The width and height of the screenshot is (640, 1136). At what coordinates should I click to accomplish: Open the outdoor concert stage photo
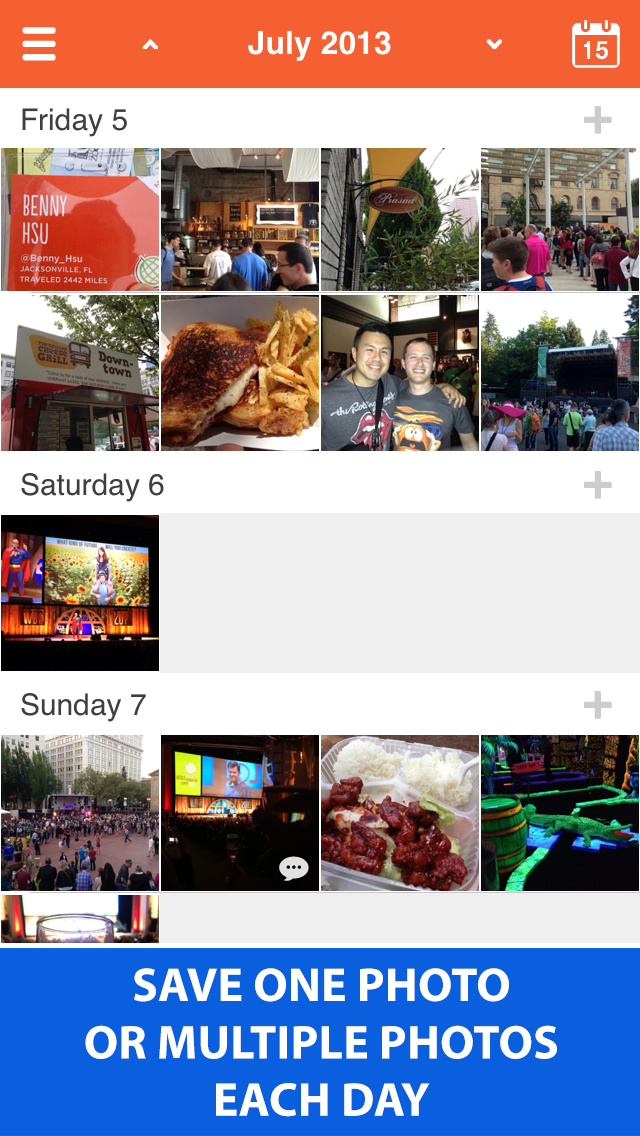[560, 372]
